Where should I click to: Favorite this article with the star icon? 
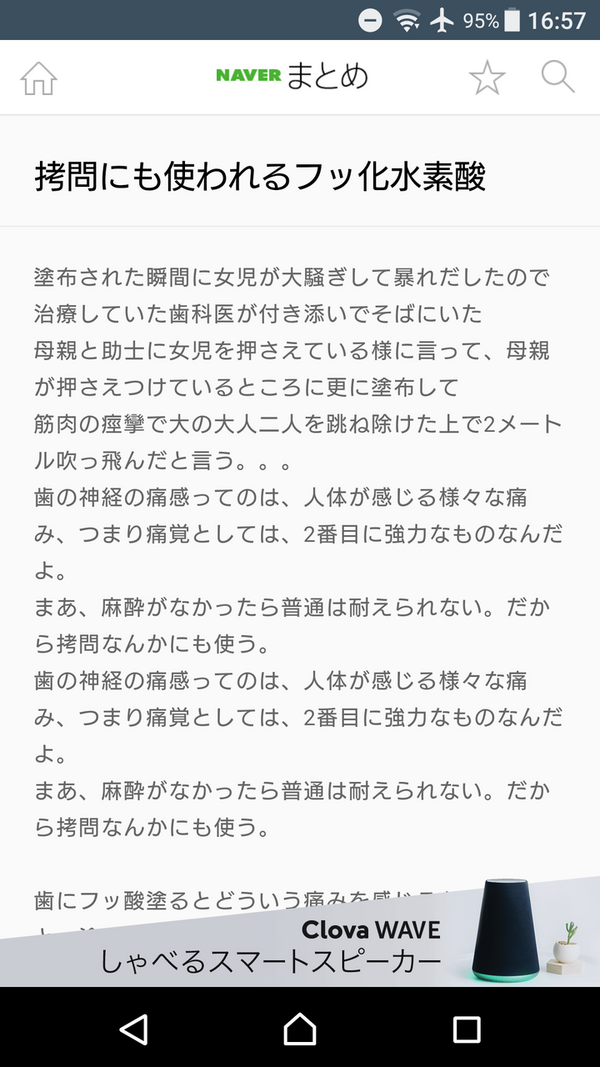coord(487,78)
